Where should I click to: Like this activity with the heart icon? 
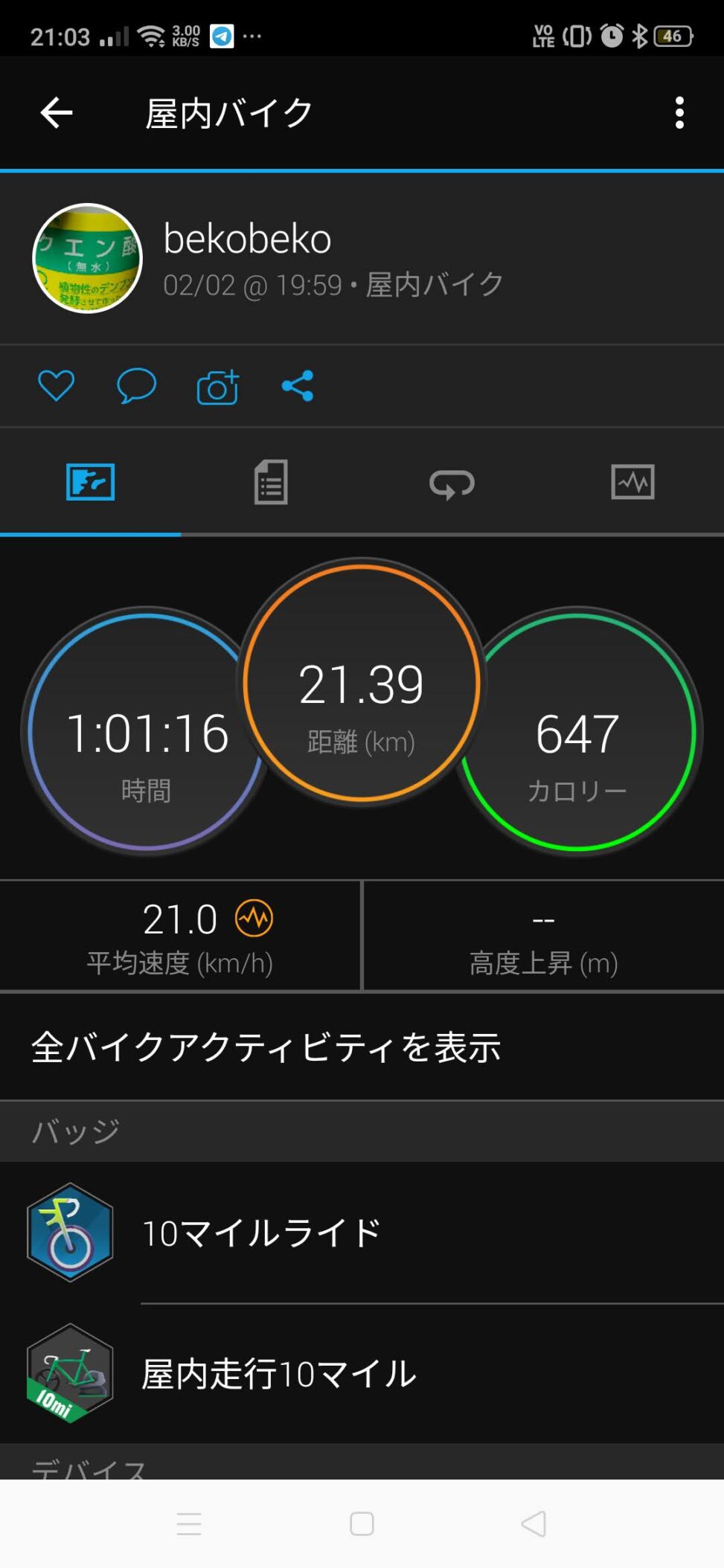[x=57, y=385]
